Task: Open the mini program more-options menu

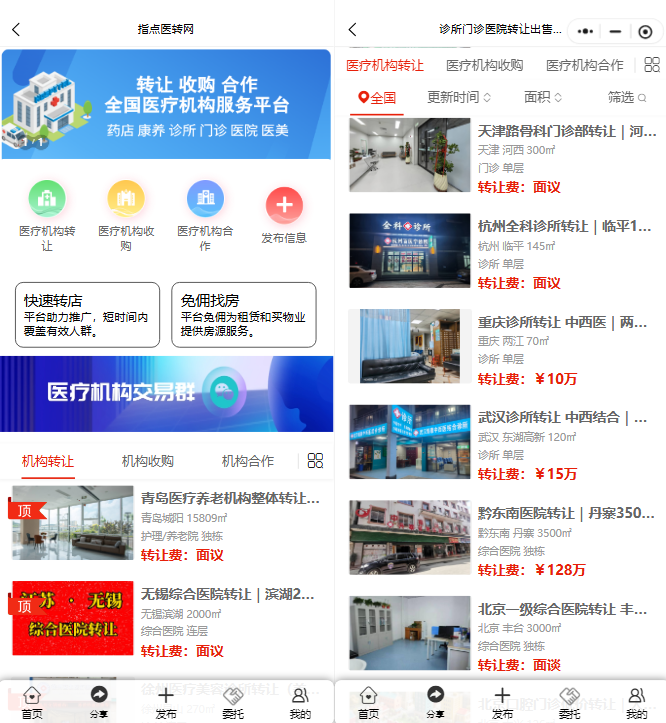Action: pyautogui.click(x=586, y=31)
